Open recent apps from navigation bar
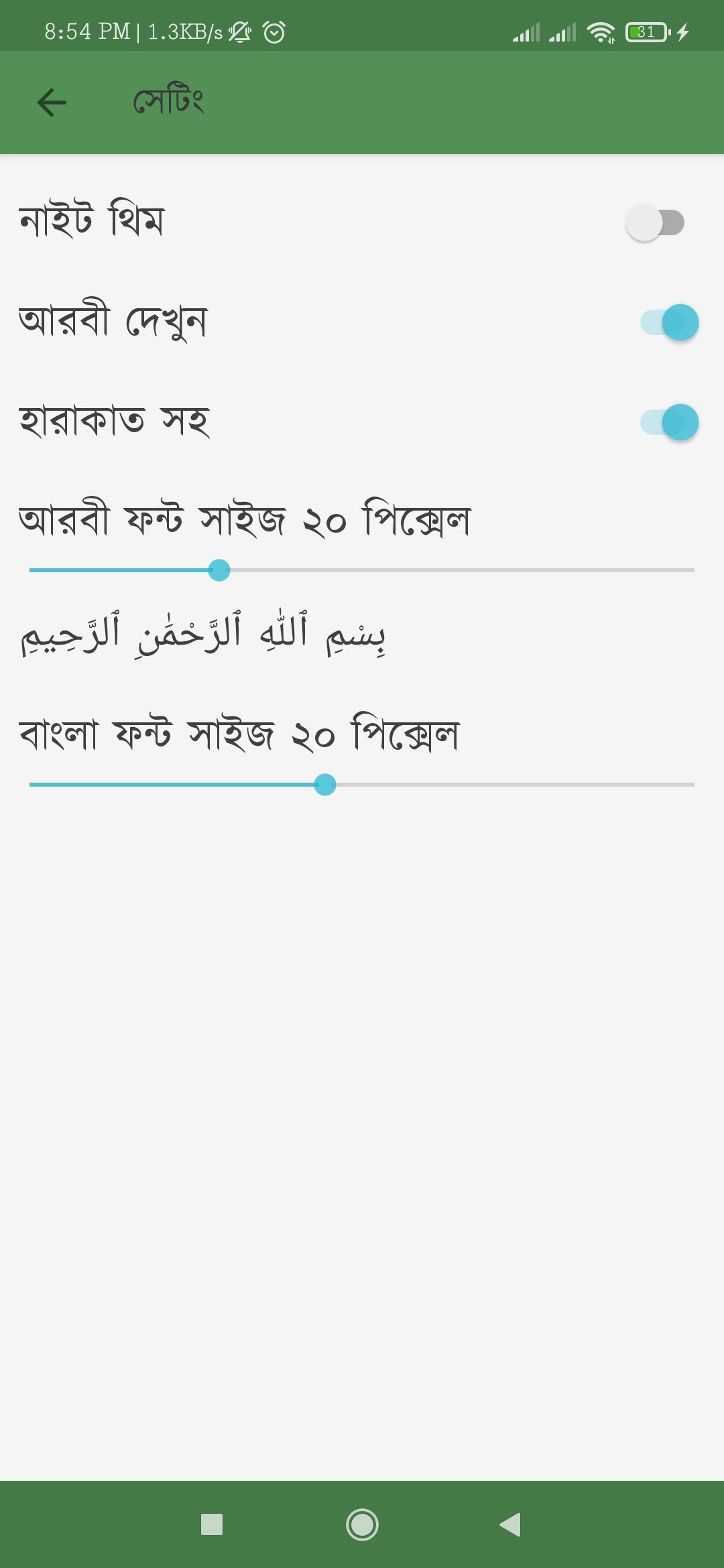Viewport: 724px width, 1568px height. (212, 1524)
